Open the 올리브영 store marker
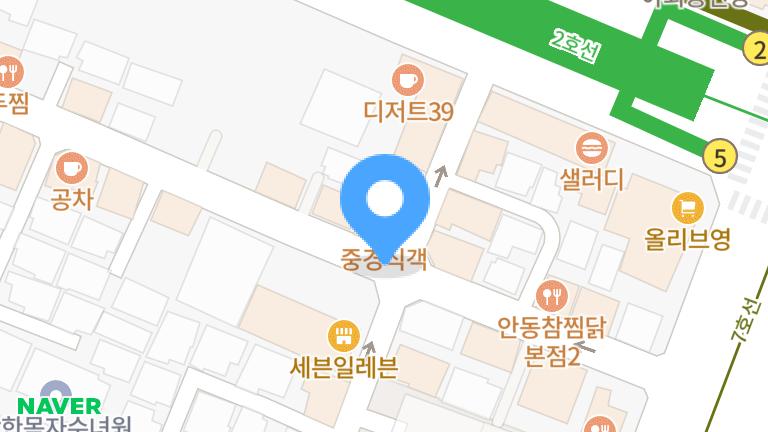The image size is (768, 432). 688,208
